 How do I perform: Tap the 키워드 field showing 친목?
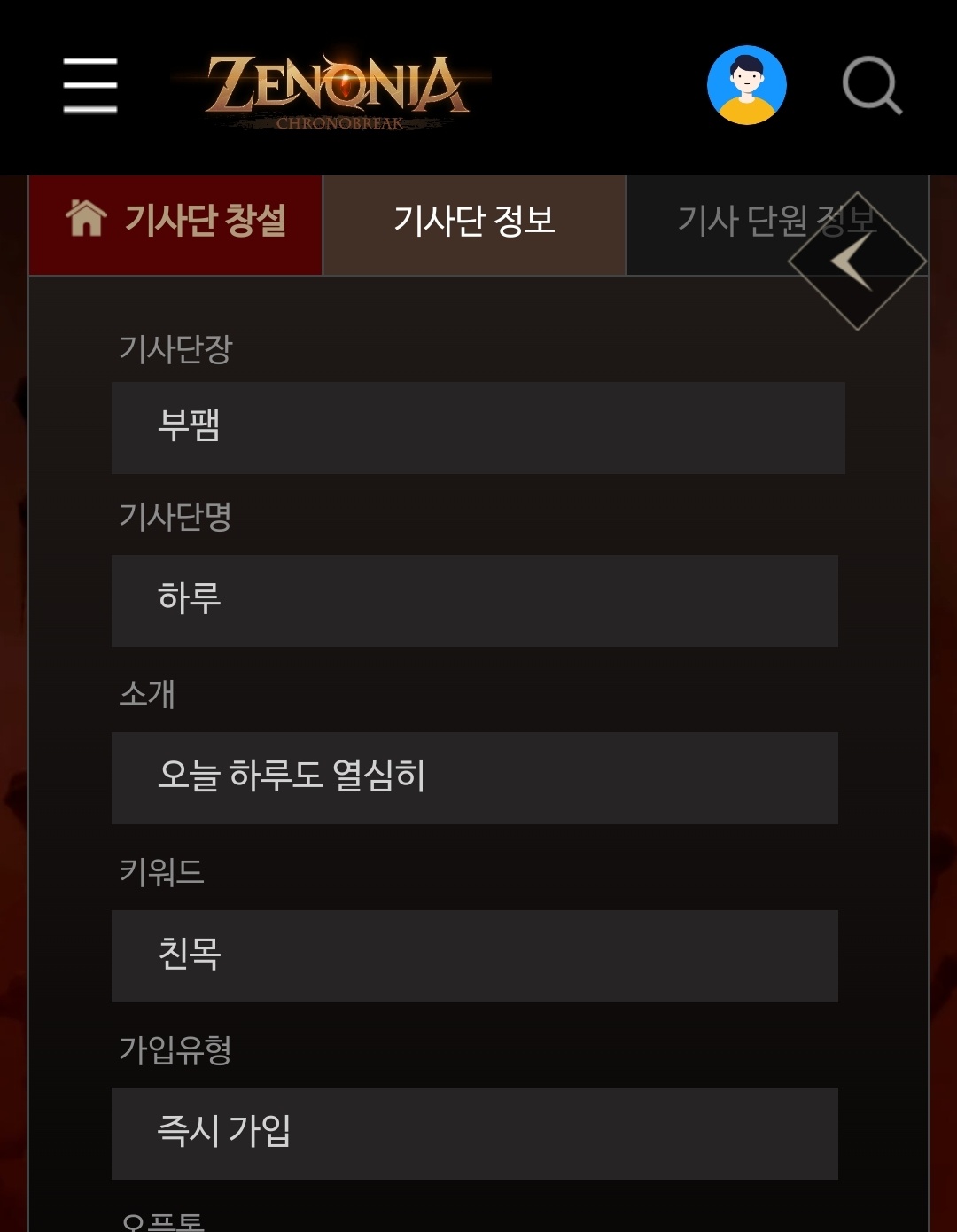pos(474,956)
